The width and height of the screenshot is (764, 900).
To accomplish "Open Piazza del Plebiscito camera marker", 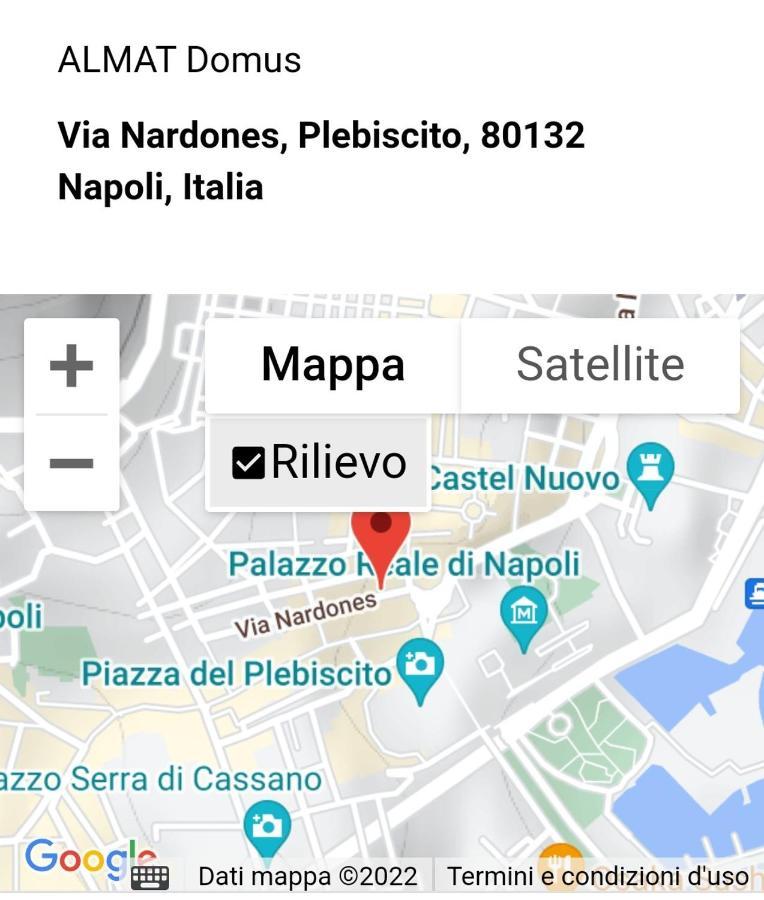I will click(x=420, y=665).
